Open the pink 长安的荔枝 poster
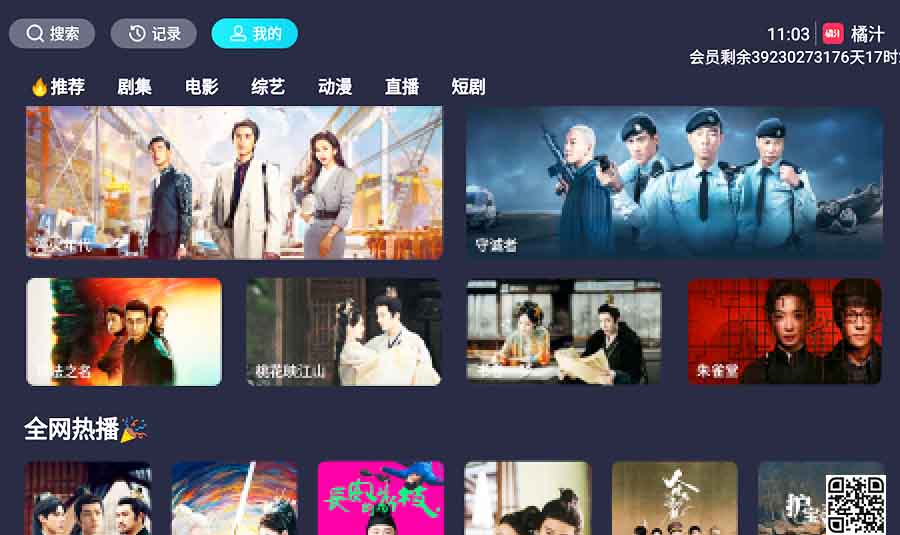 tap(380, 497)
